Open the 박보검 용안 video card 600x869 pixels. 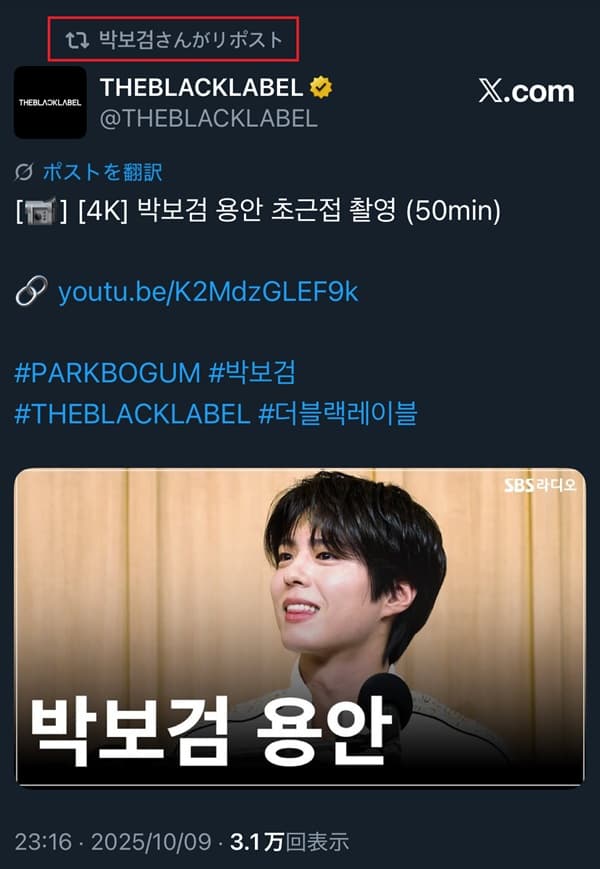[300, 627]
